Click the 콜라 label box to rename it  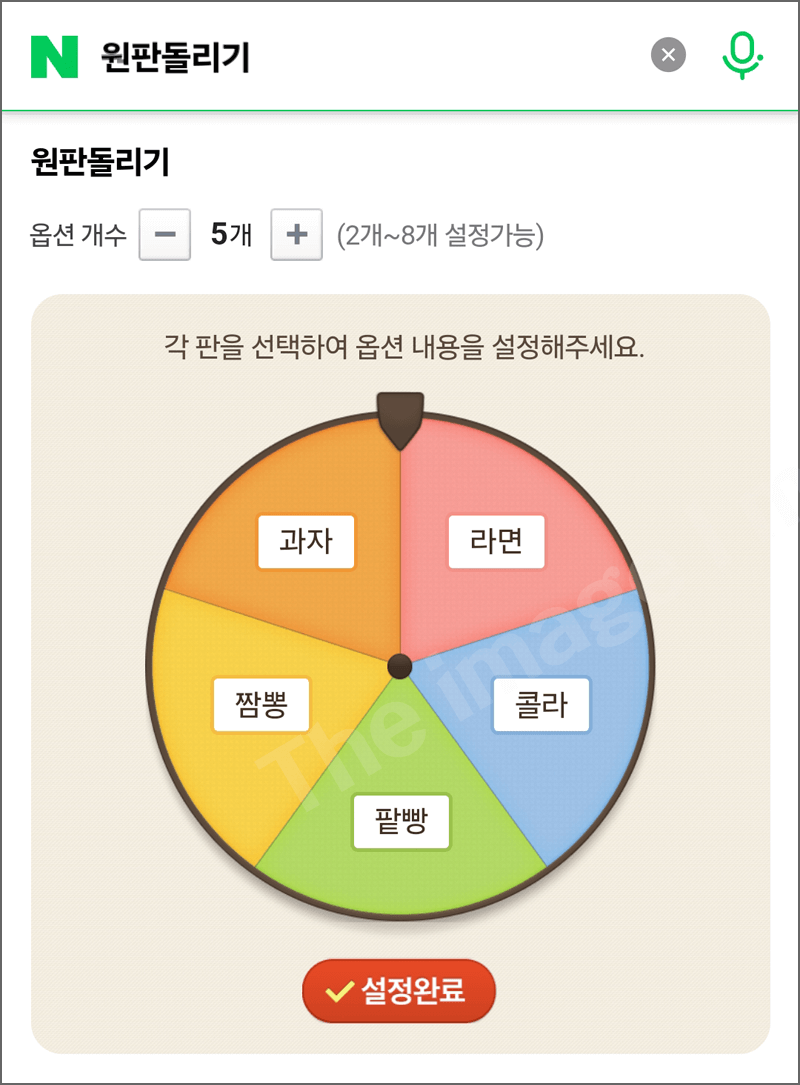click(x=541, y=704)
